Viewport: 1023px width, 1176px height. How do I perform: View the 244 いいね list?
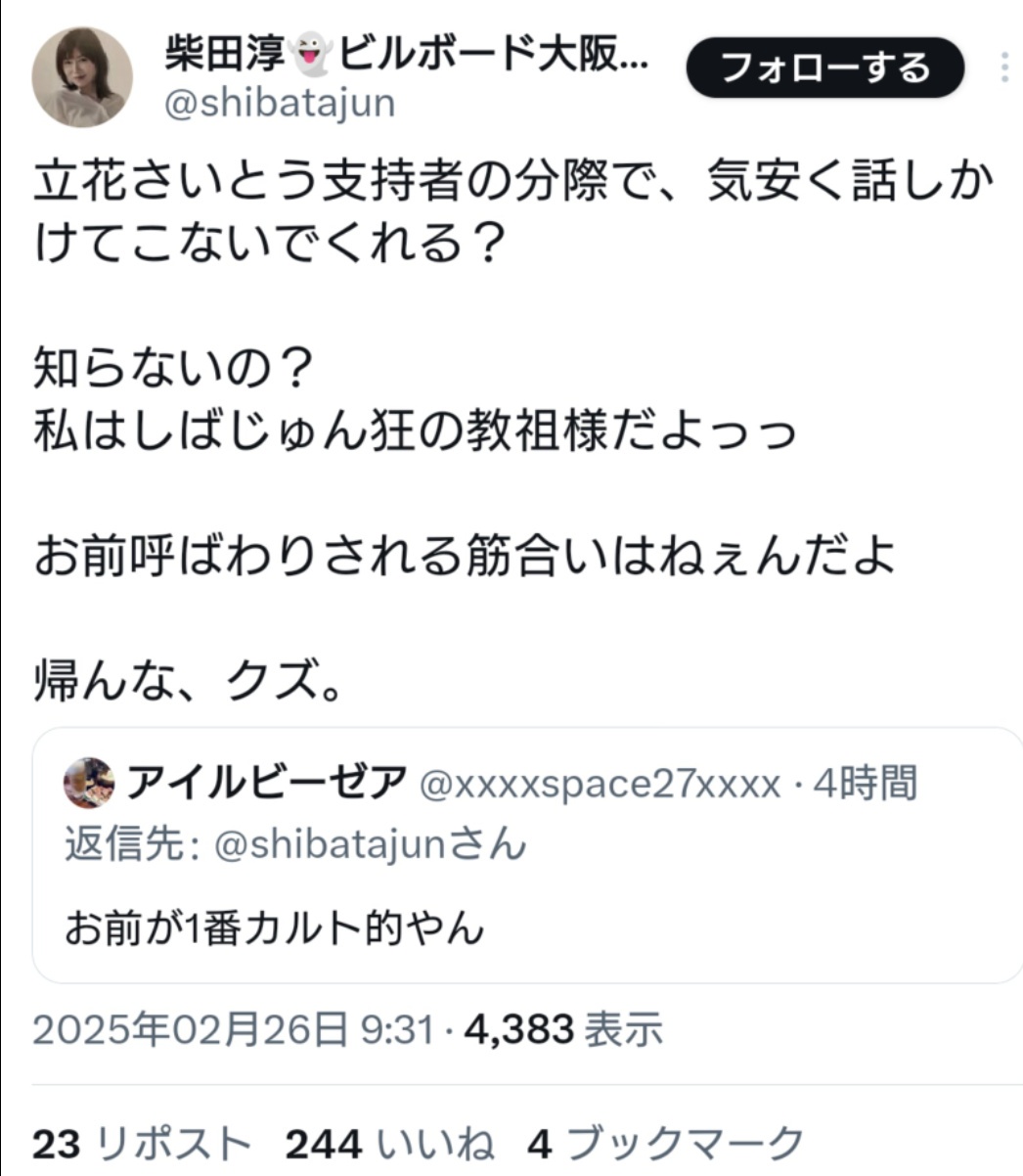(389, 1143)
